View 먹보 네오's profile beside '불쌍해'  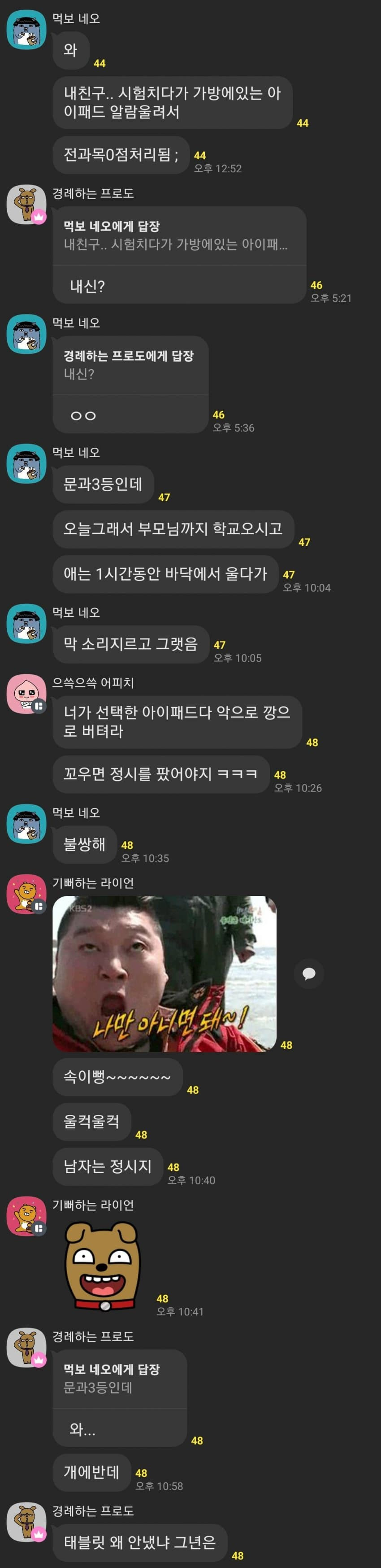click(26, 824)
